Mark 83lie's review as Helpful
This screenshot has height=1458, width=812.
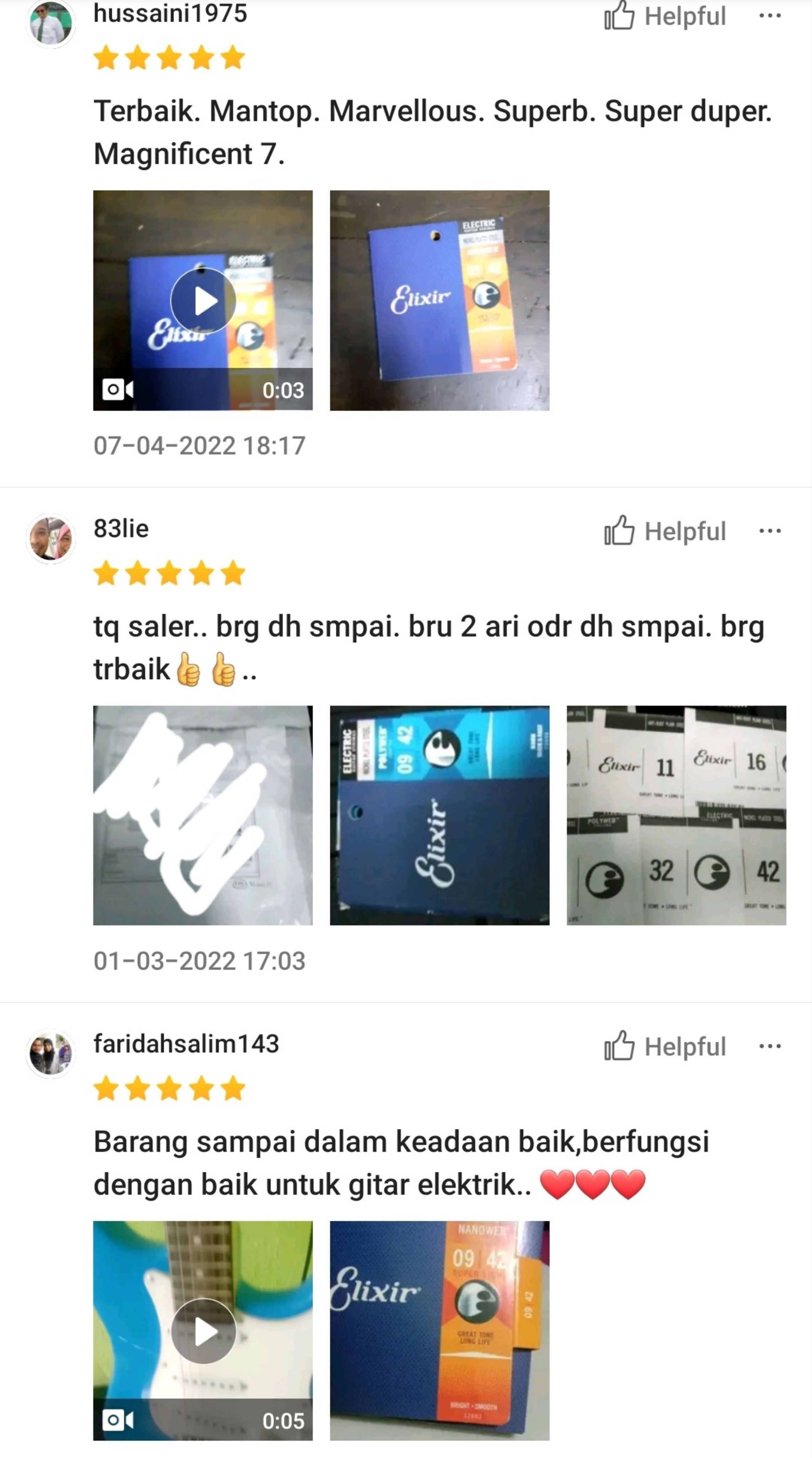[x=665, y=531]
